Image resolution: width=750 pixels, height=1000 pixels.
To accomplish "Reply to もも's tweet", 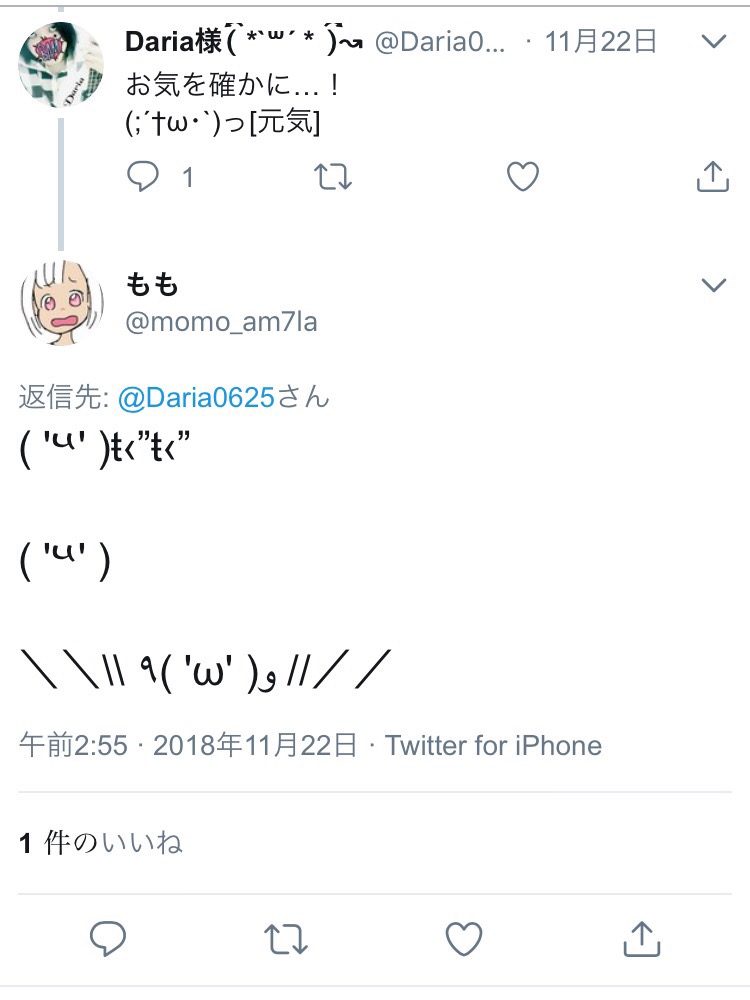I will click(x=107, y=939).
